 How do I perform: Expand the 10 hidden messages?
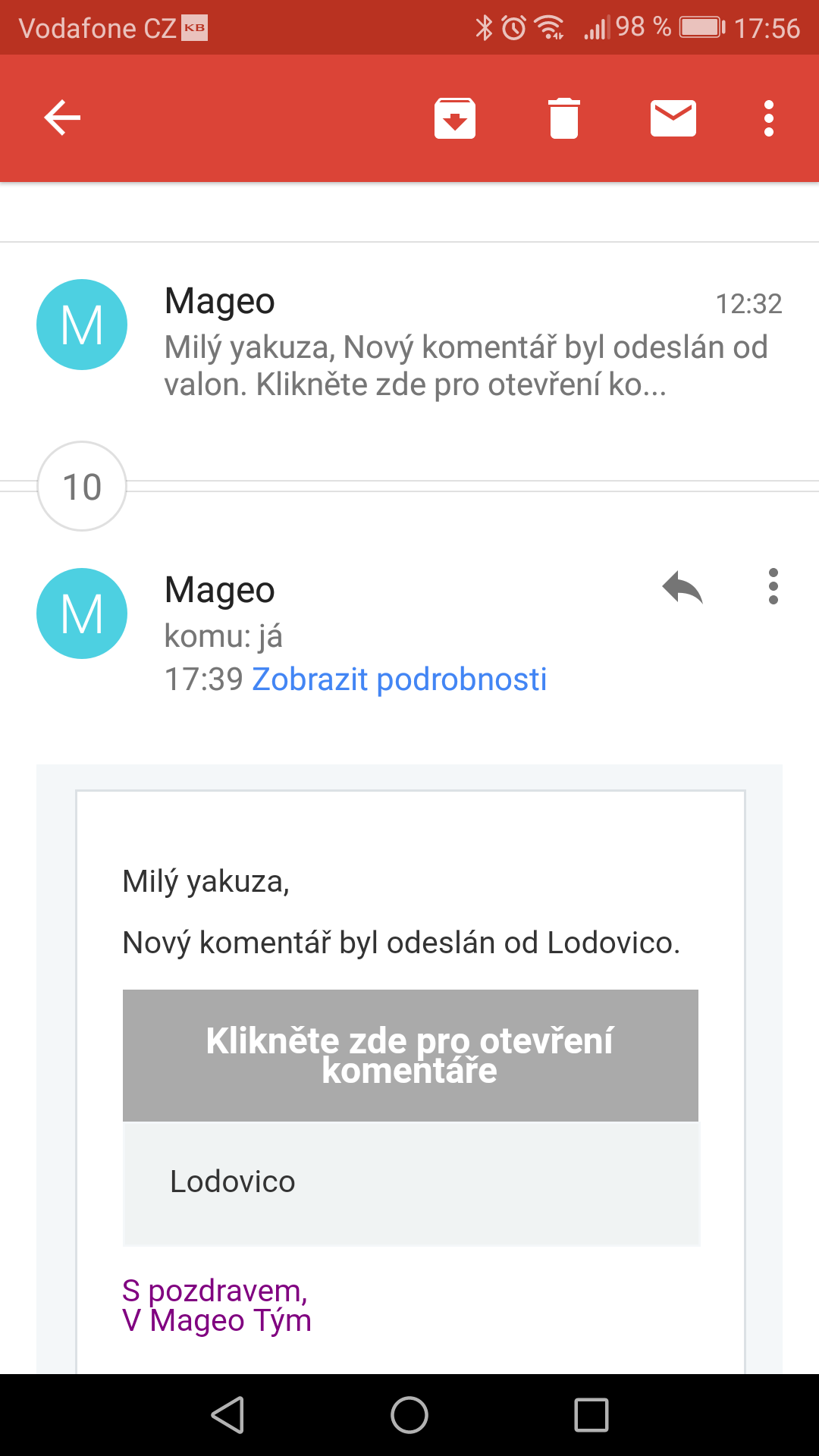pos(82,486)
